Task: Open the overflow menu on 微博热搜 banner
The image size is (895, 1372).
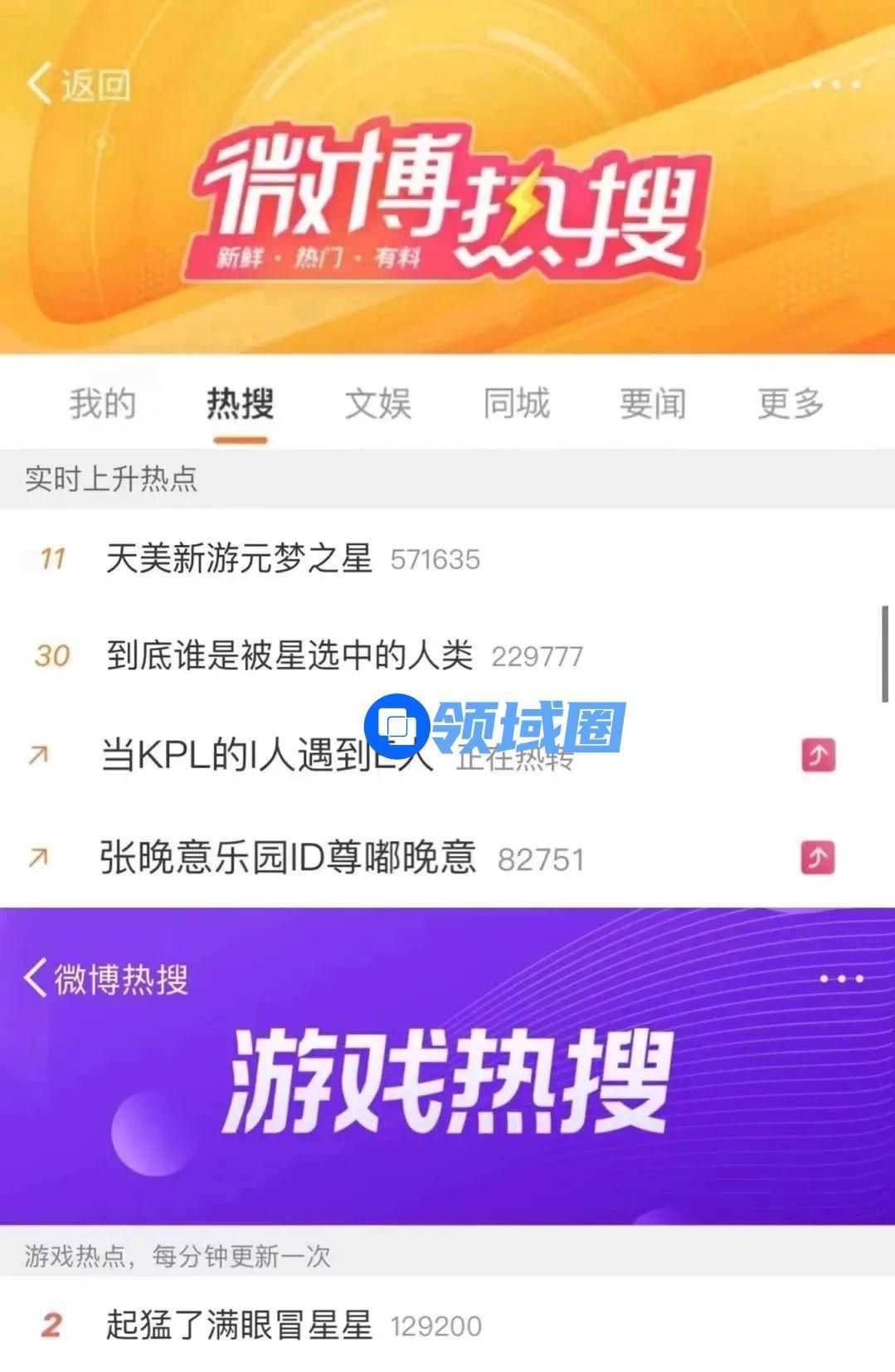Action: [x=836, y=85]
